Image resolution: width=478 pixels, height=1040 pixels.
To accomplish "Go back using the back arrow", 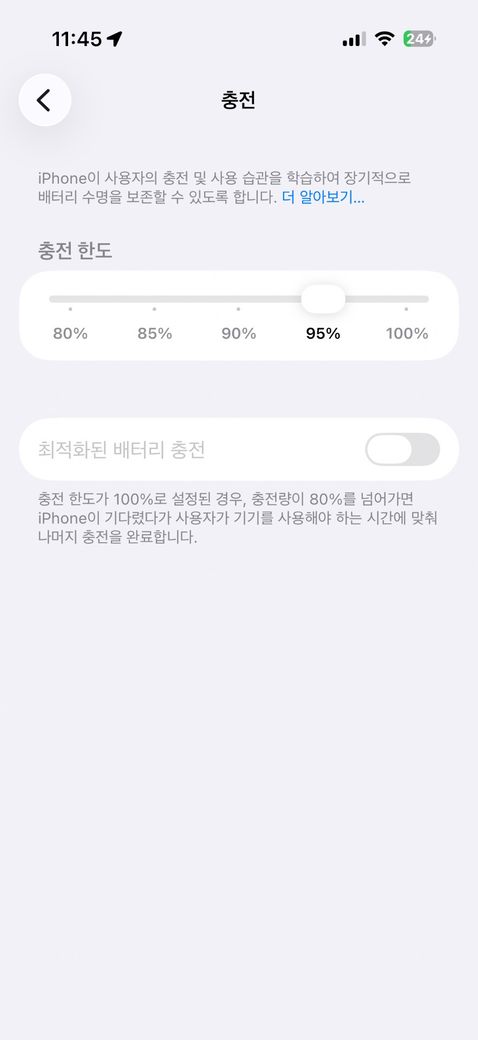I will (x=44, y=100).
